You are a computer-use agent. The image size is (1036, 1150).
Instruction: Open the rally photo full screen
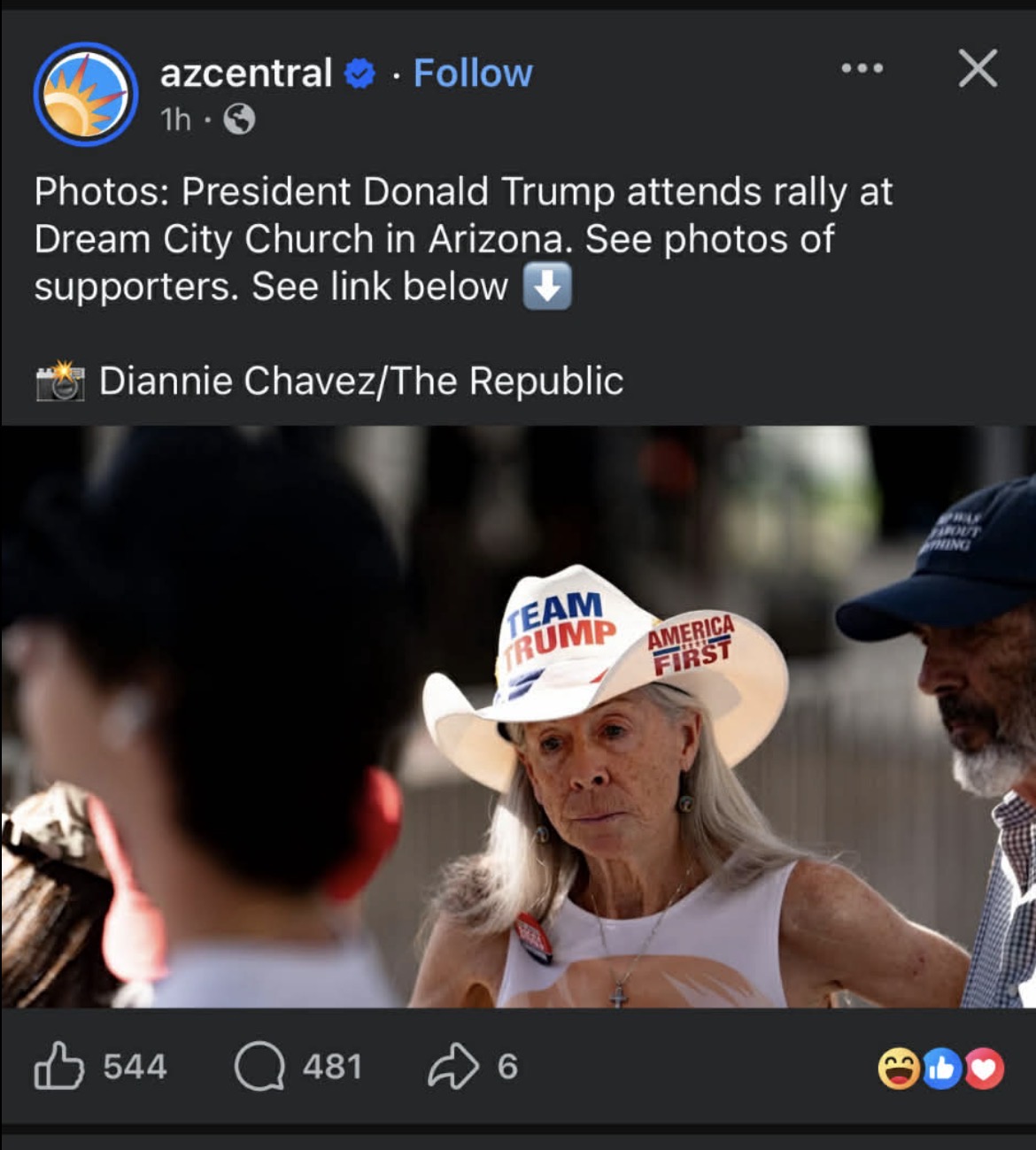[518, 717]
